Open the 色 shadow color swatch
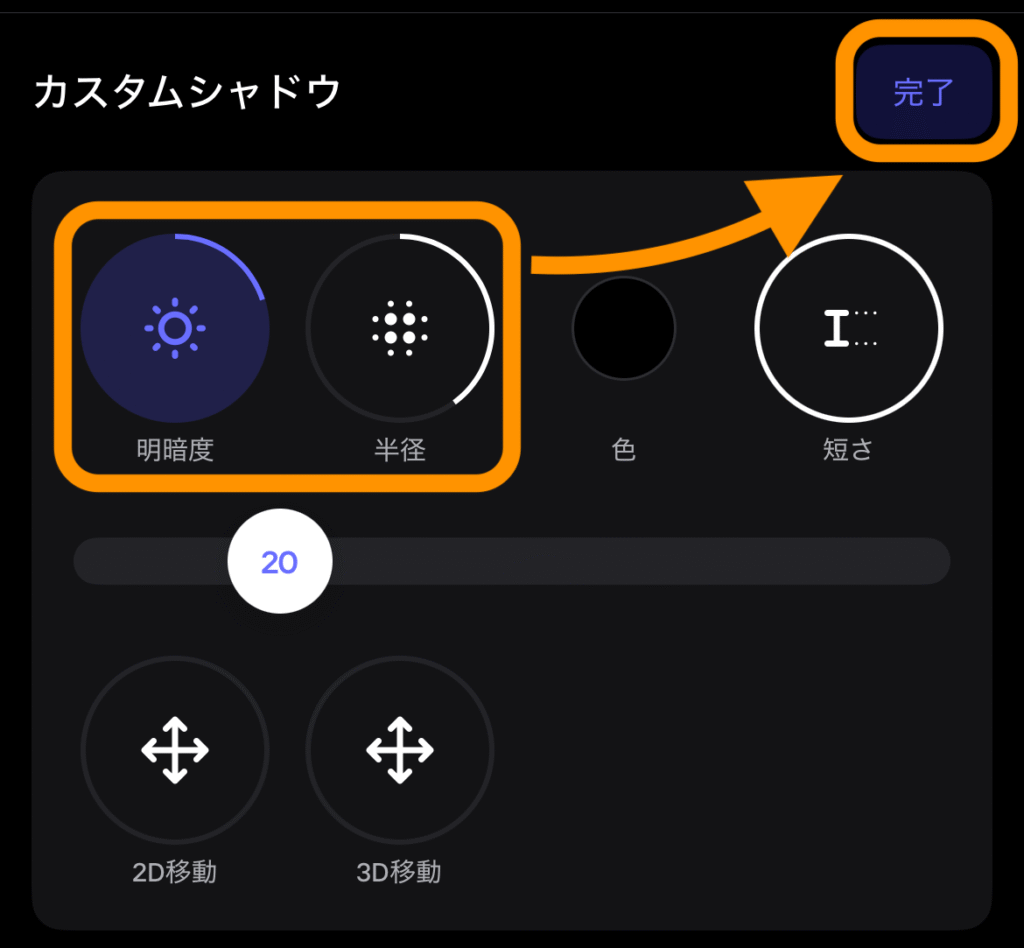The width and height of the screenshot is (1024, 948). tap(623, 328)
